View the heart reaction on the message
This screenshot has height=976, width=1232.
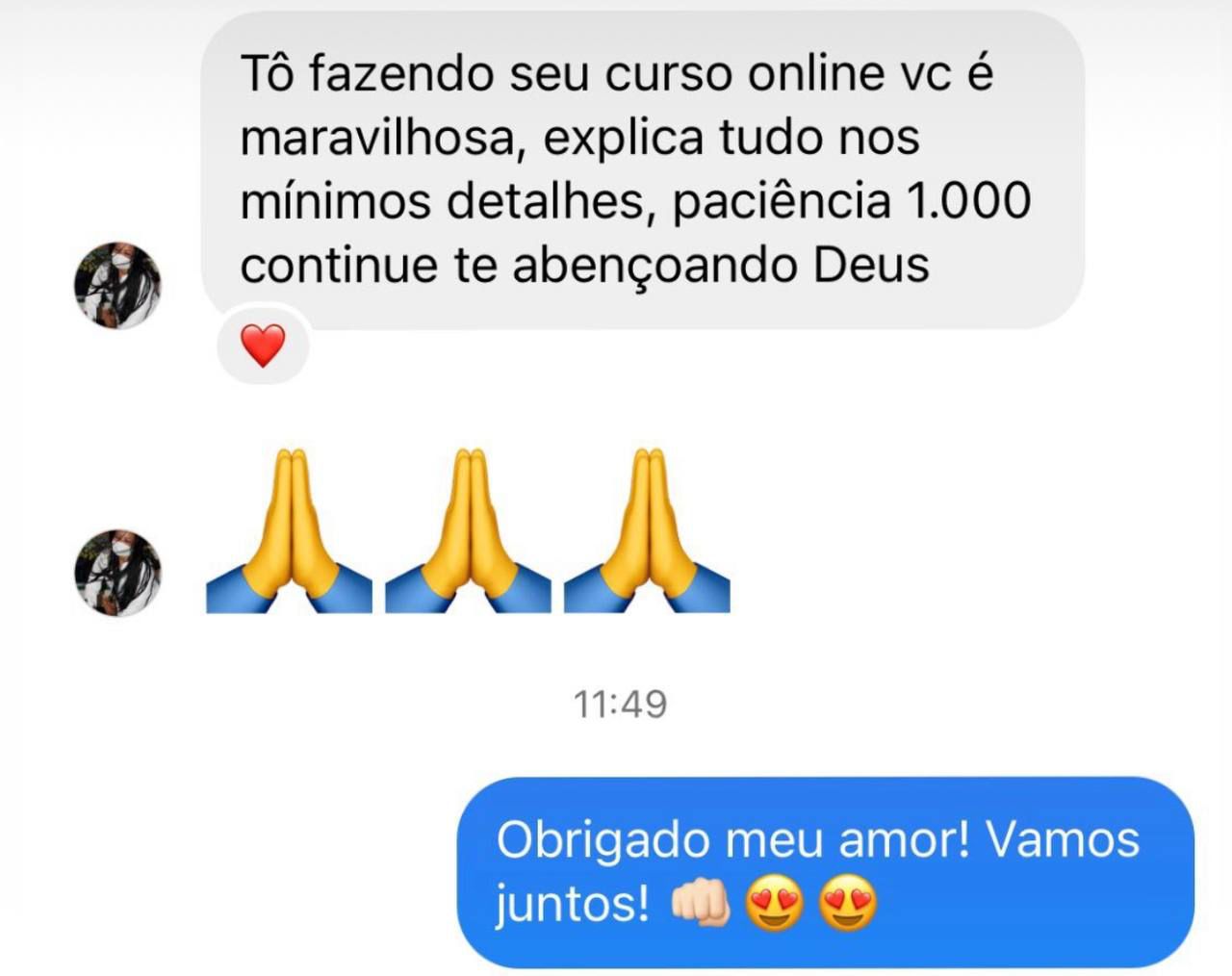[x=263, y=346]
